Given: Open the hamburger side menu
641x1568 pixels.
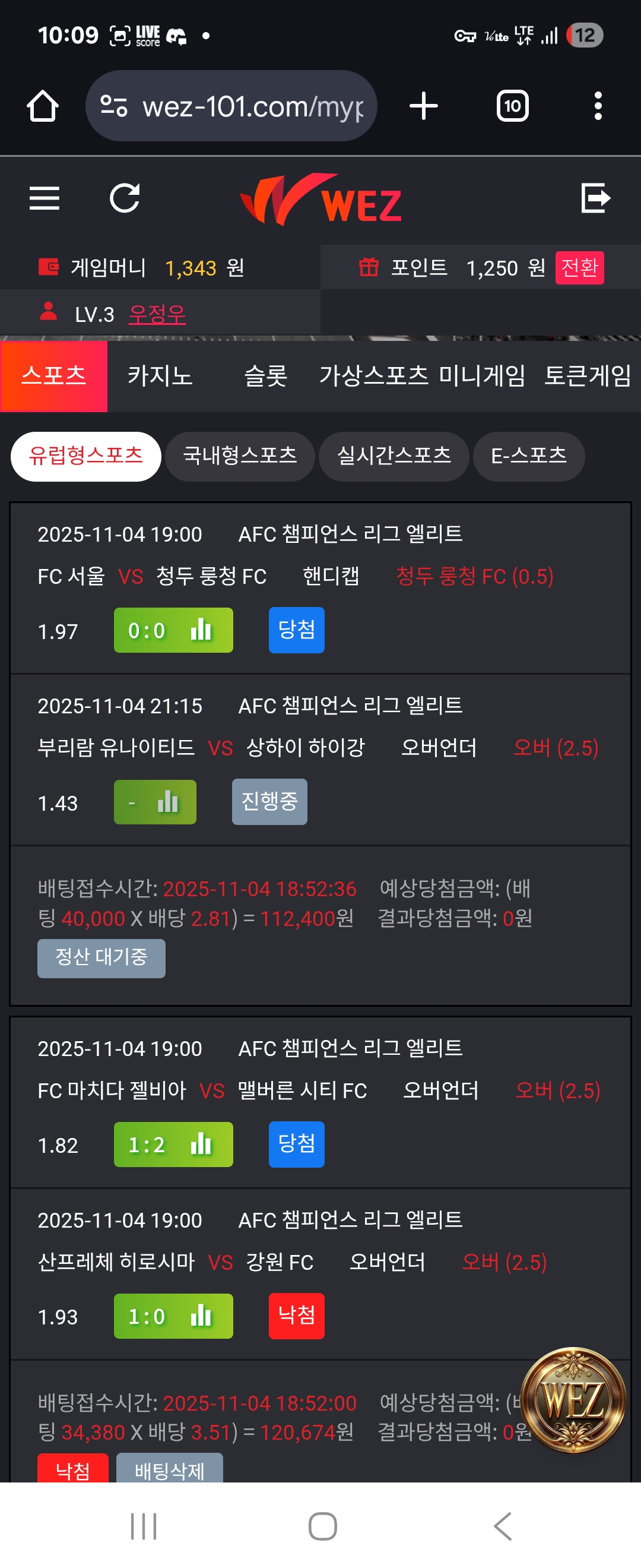Looking at the screenshot, I should [45, 198].
